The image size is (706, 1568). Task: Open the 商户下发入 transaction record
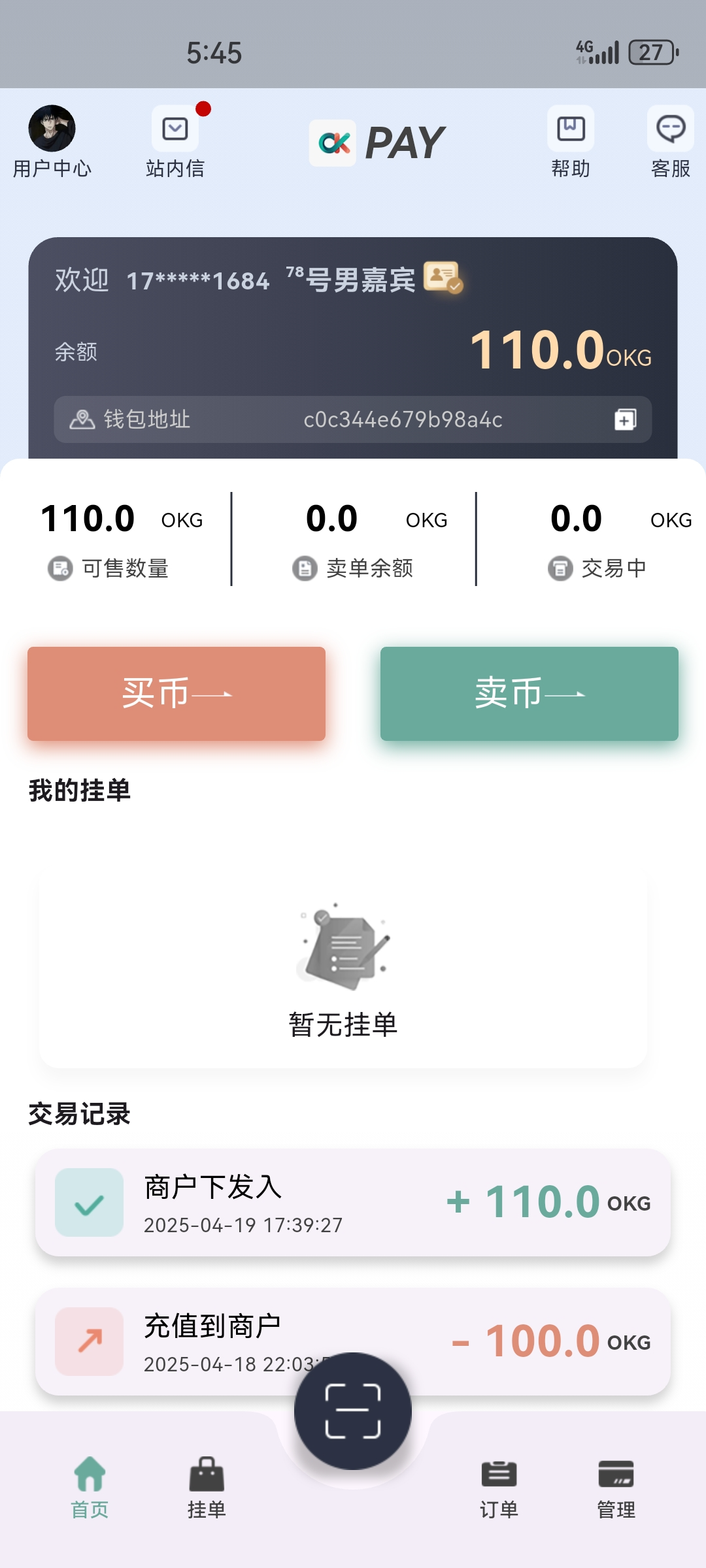pos(353,1202)
